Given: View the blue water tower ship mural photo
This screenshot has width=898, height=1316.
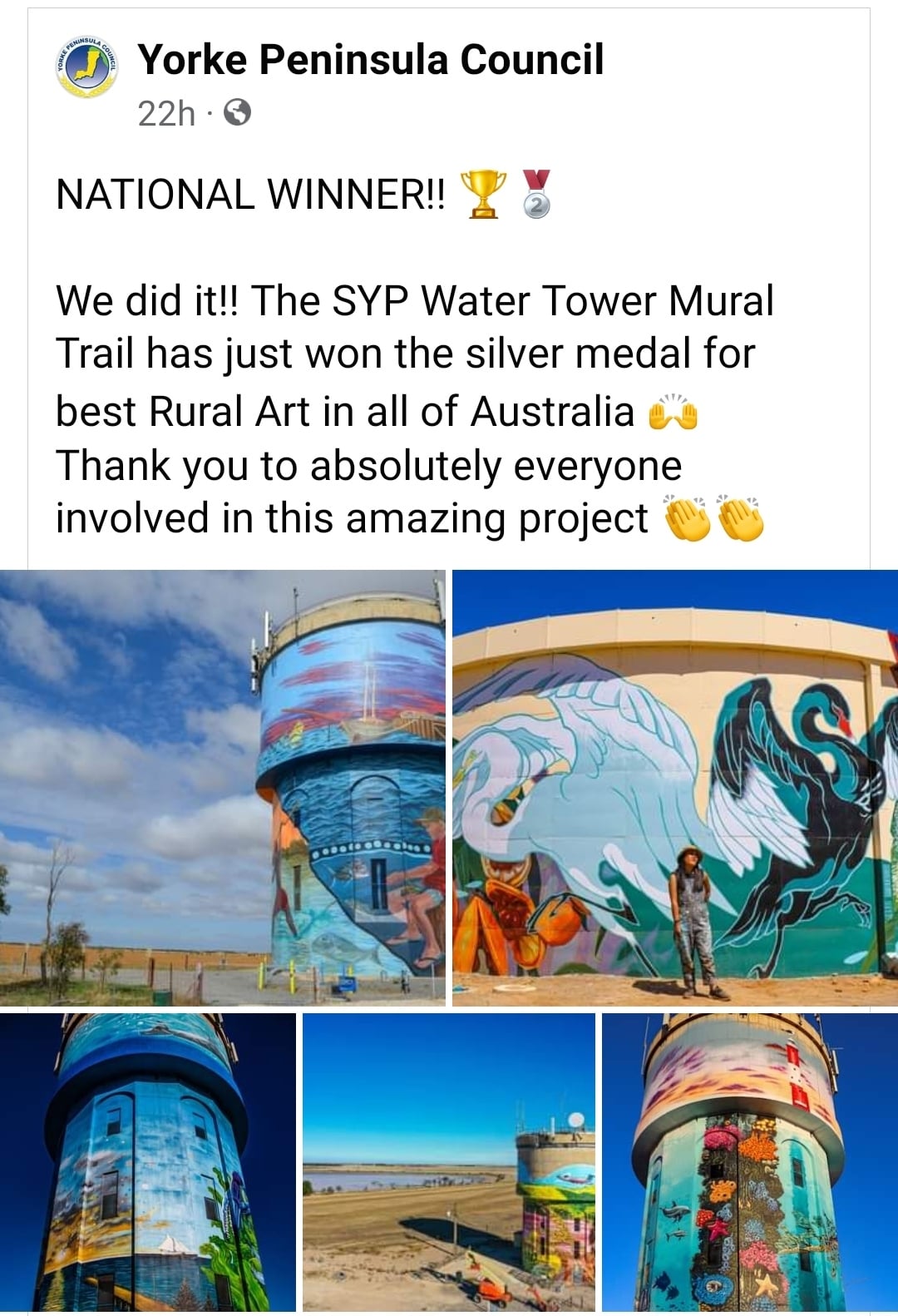Looking at the screenshot, I should click(x=222, y=787).
